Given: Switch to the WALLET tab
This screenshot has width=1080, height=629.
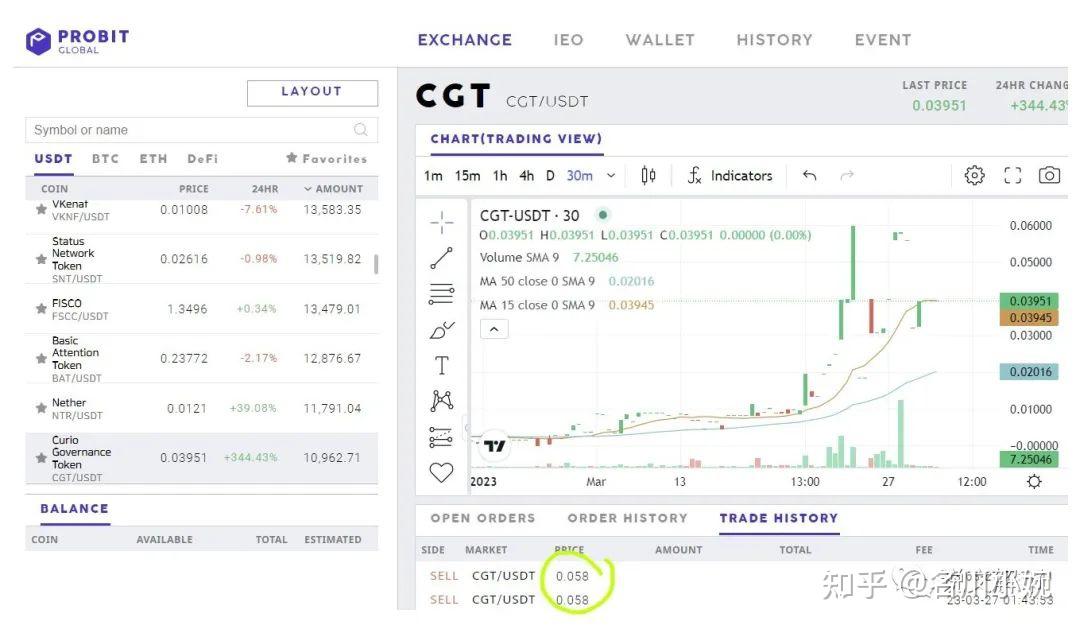Looking at the screenshot, I should click(659, 40).
